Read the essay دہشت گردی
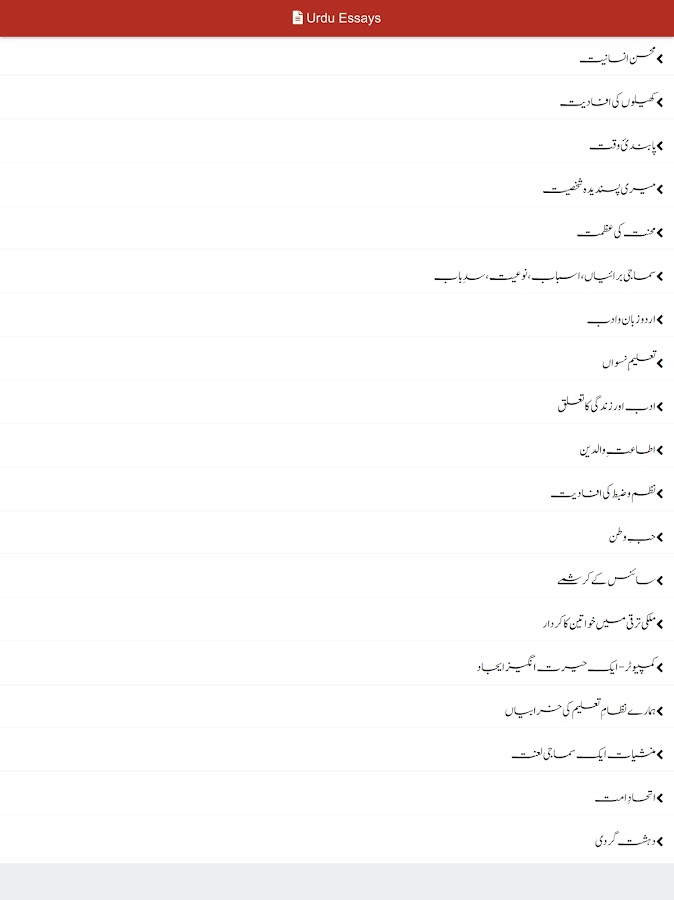674x900 pixels. 628,841
